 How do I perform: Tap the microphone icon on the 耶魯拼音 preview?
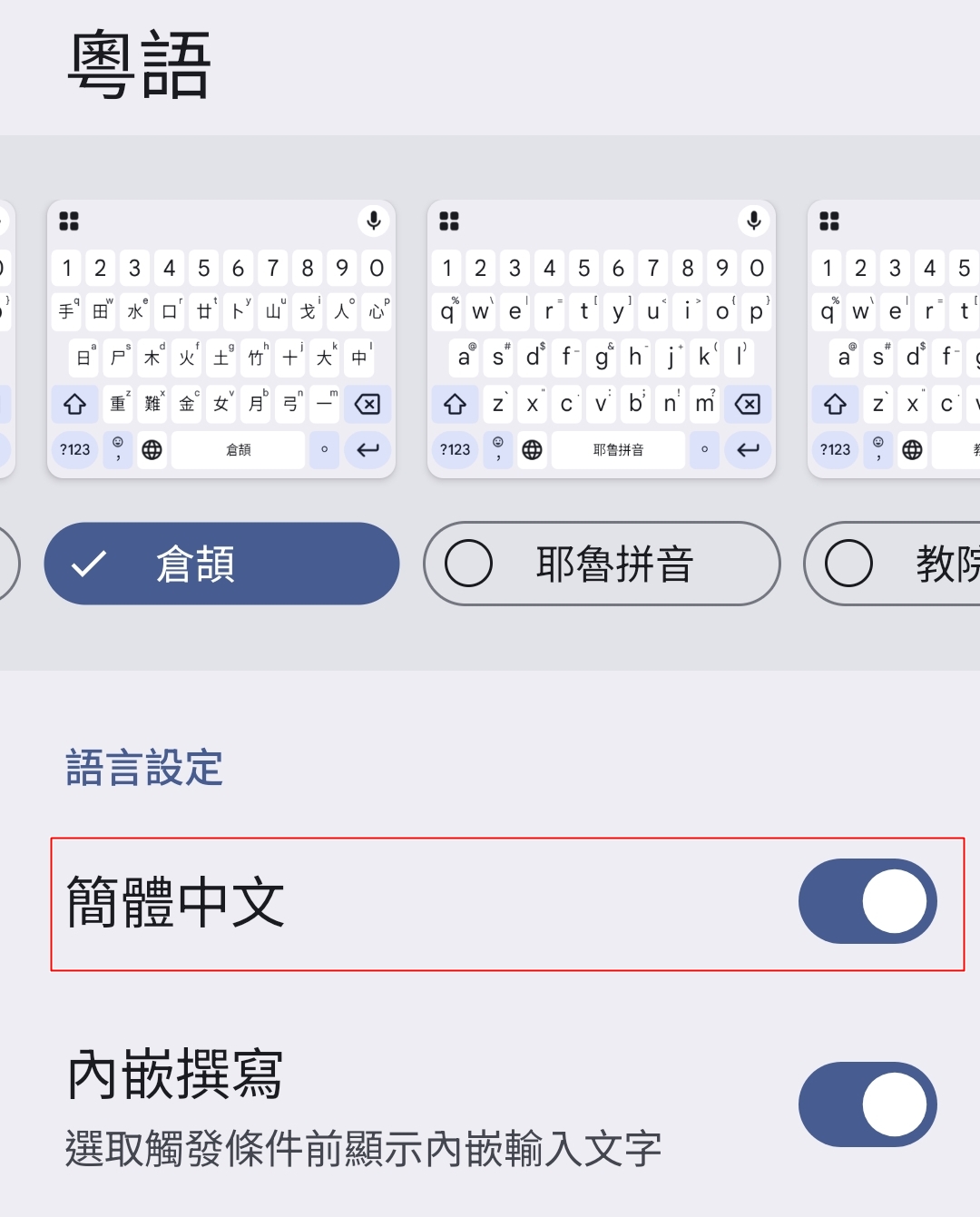click(x=754, y=221)
